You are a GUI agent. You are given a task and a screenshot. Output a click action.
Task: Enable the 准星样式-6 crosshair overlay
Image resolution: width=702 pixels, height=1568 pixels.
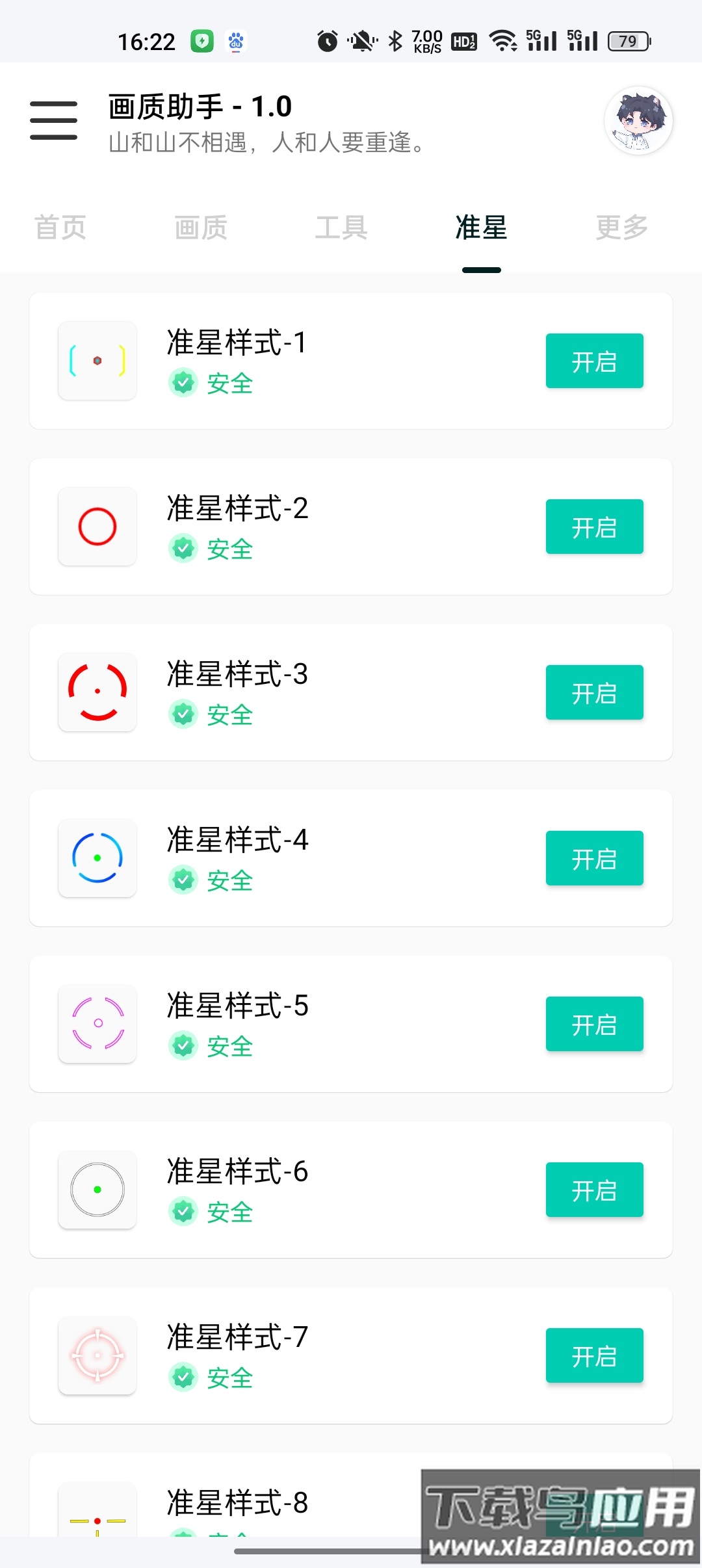593,1190
